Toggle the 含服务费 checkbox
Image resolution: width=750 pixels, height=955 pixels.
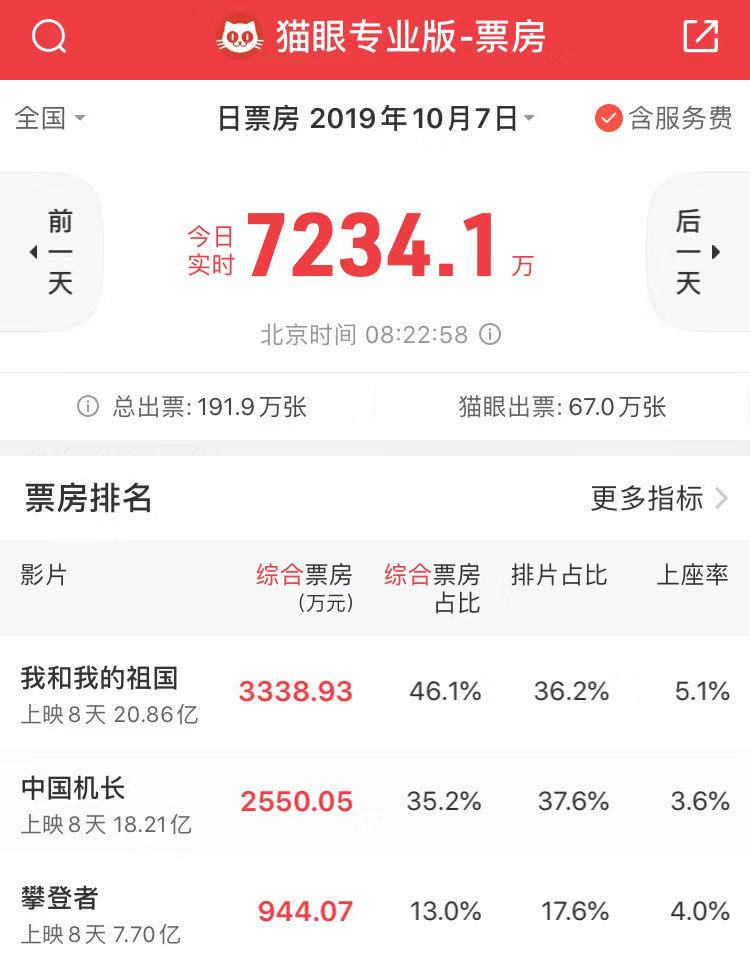click(x=609, y=118)
